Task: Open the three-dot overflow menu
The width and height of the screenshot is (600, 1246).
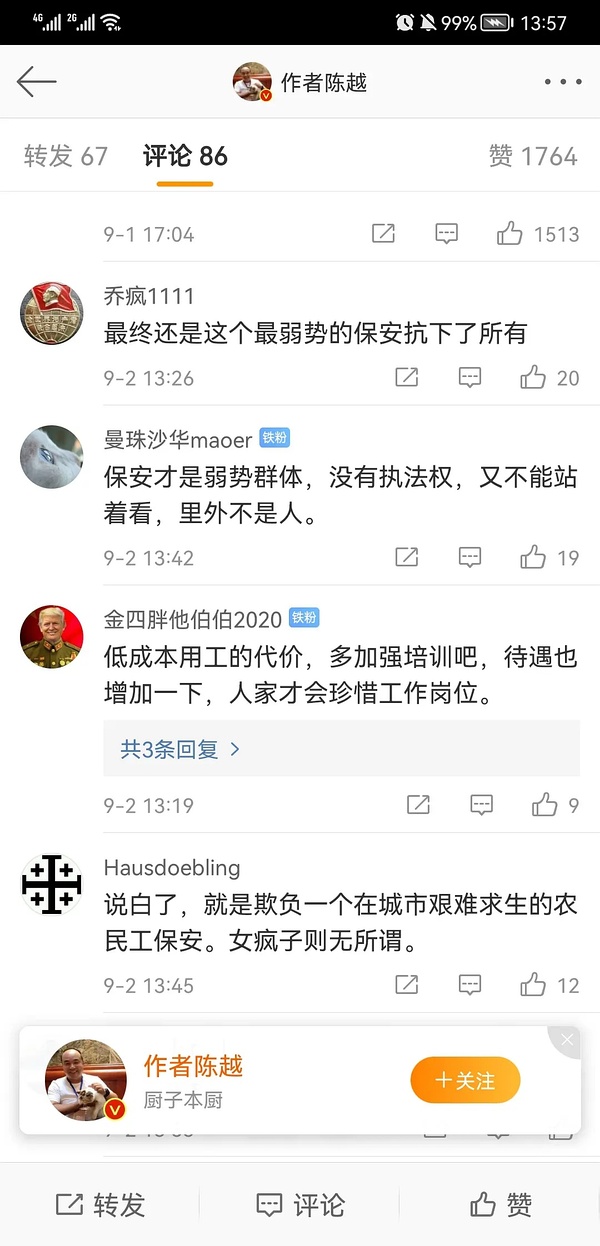Action: pyautogui.click(x=562, y=82)
